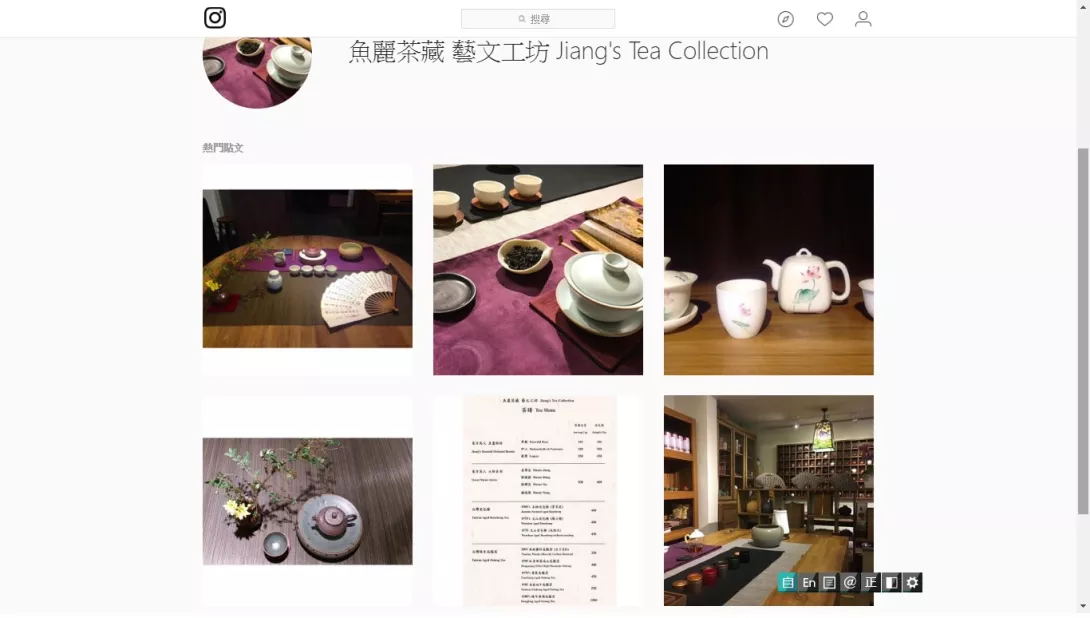Tap the search box
1090x618 pixels.
click(x=538, y=19)
